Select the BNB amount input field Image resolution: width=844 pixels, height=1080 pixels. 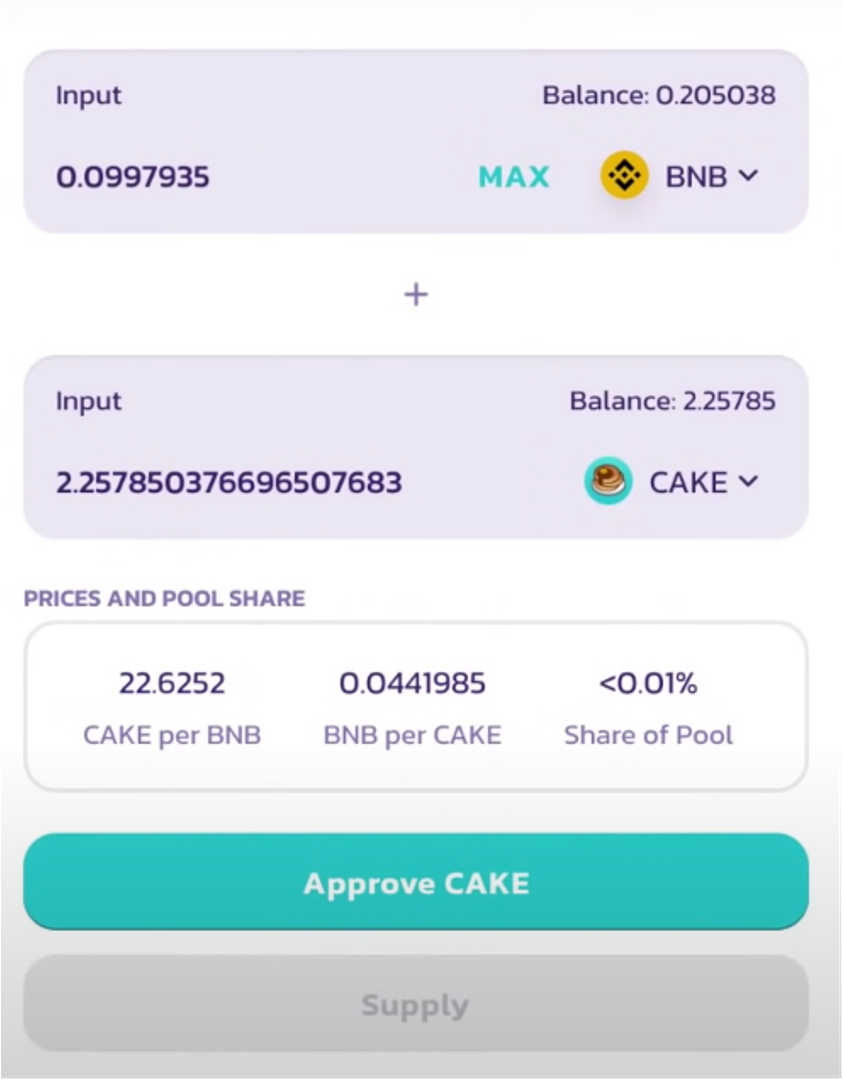[x=133, y=176]
